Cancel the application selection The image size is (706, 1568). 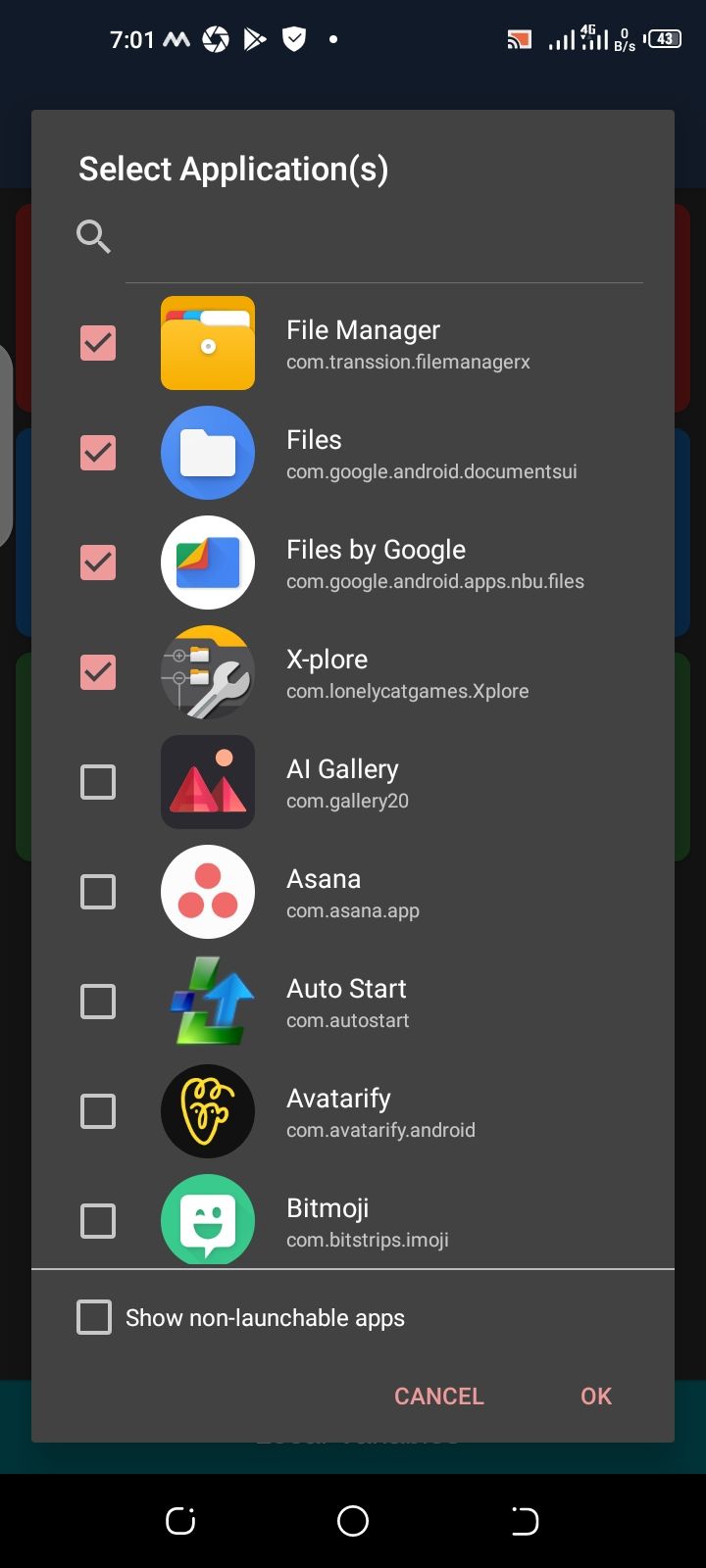tap(438, 1396)
